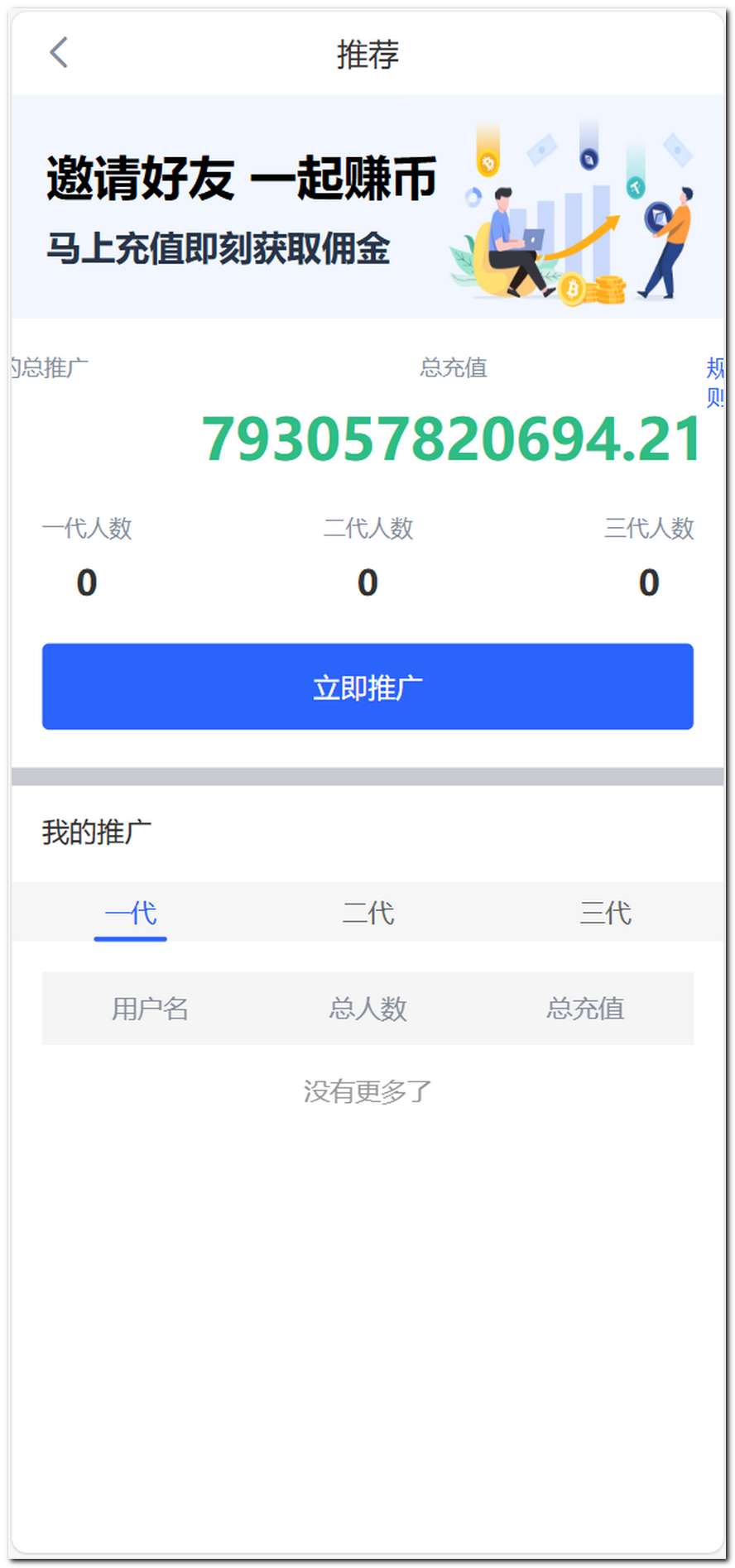The image size is (735, 1568).
Task: Switch to the 二代 tab
Action: pos(368,913)
